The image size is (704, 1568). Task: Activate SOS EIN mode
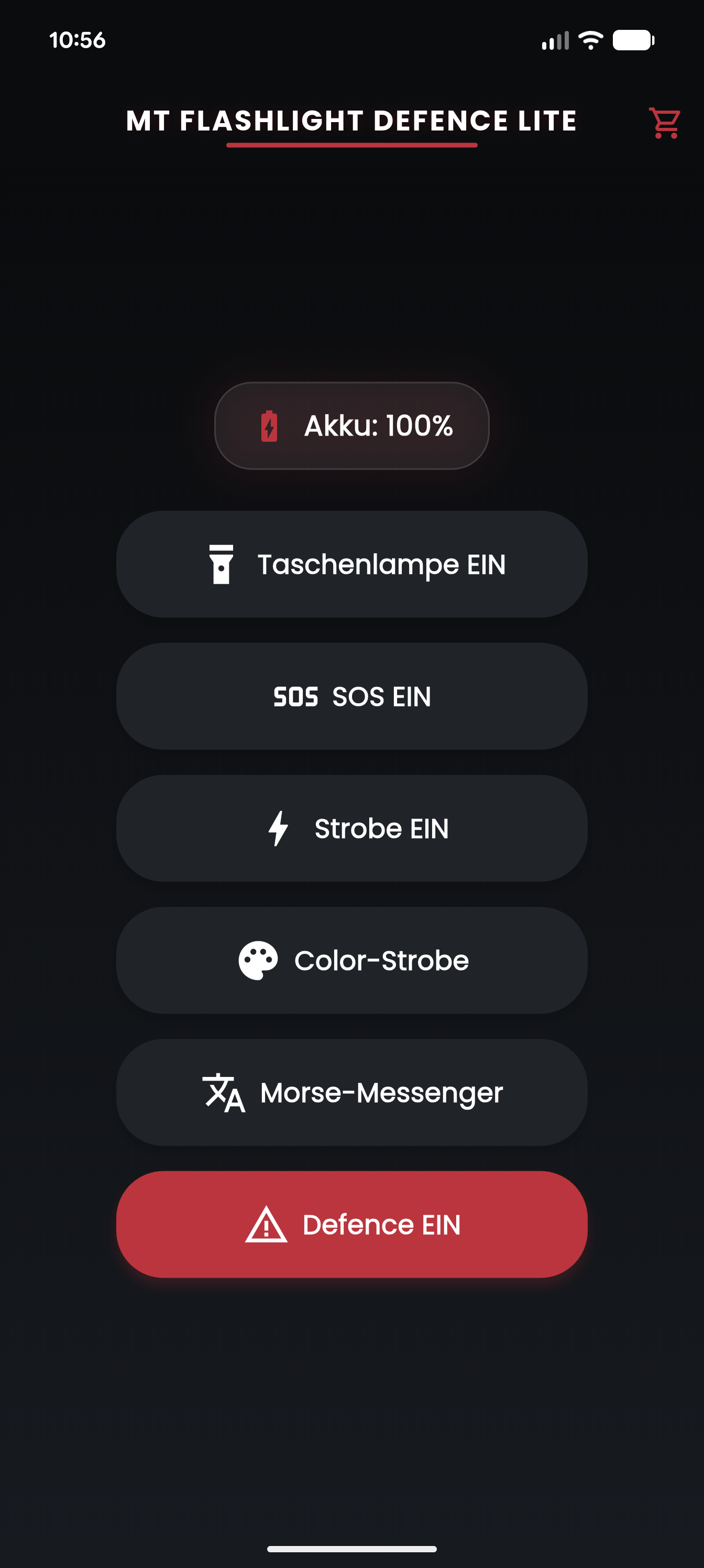351,696
